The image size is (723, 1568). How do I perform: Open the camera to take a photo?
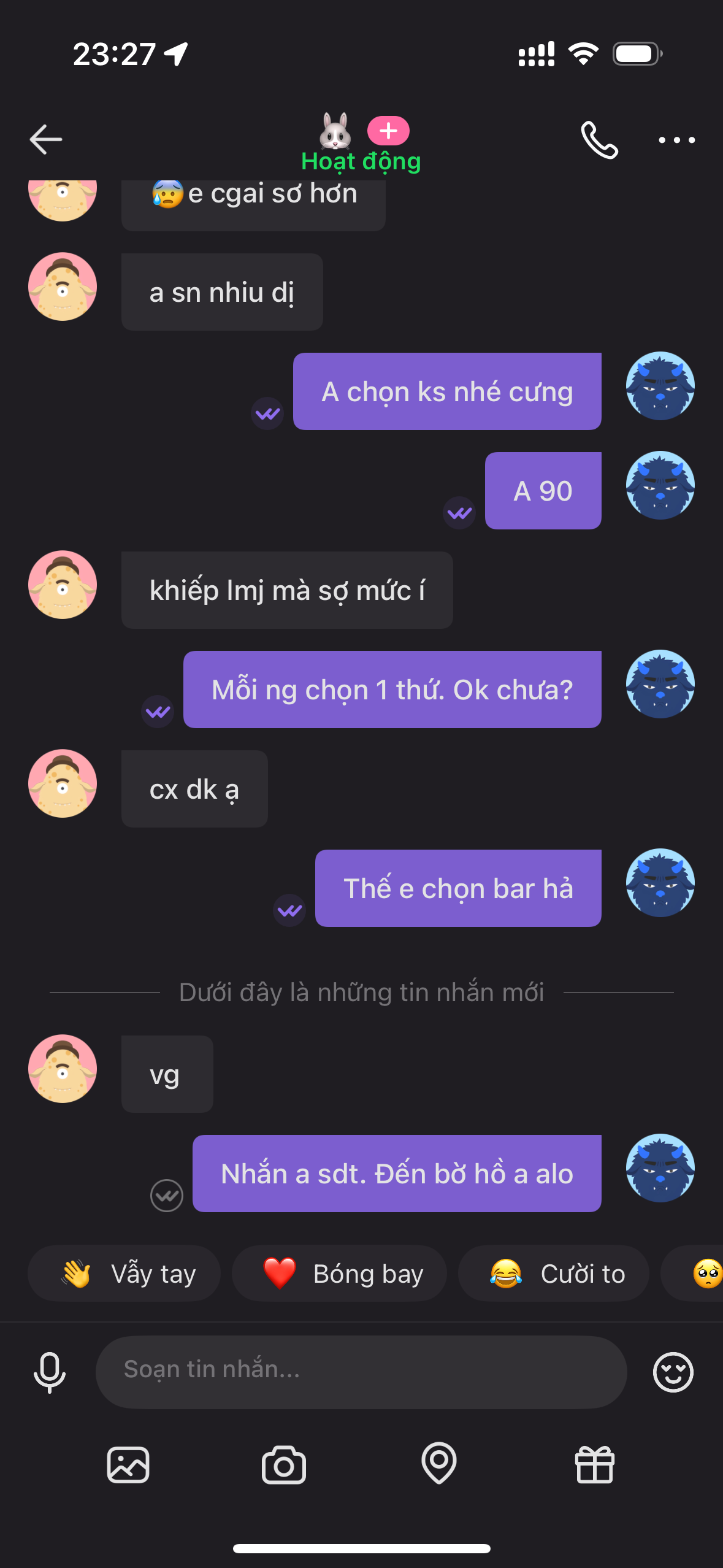[x=283, y=1465]
